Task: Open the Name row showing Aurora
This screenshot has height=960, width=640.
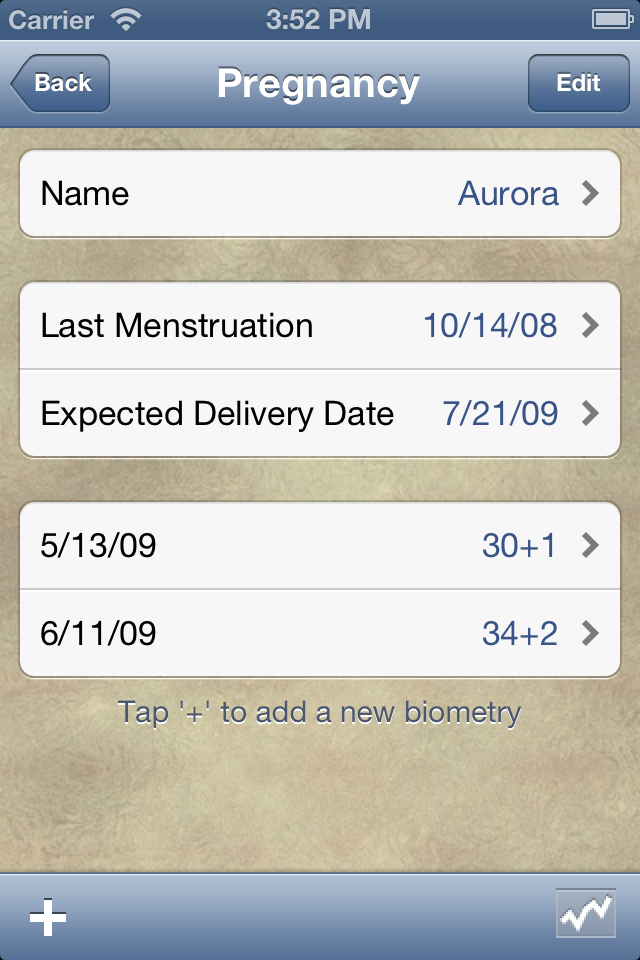Action: click(320, 193)
